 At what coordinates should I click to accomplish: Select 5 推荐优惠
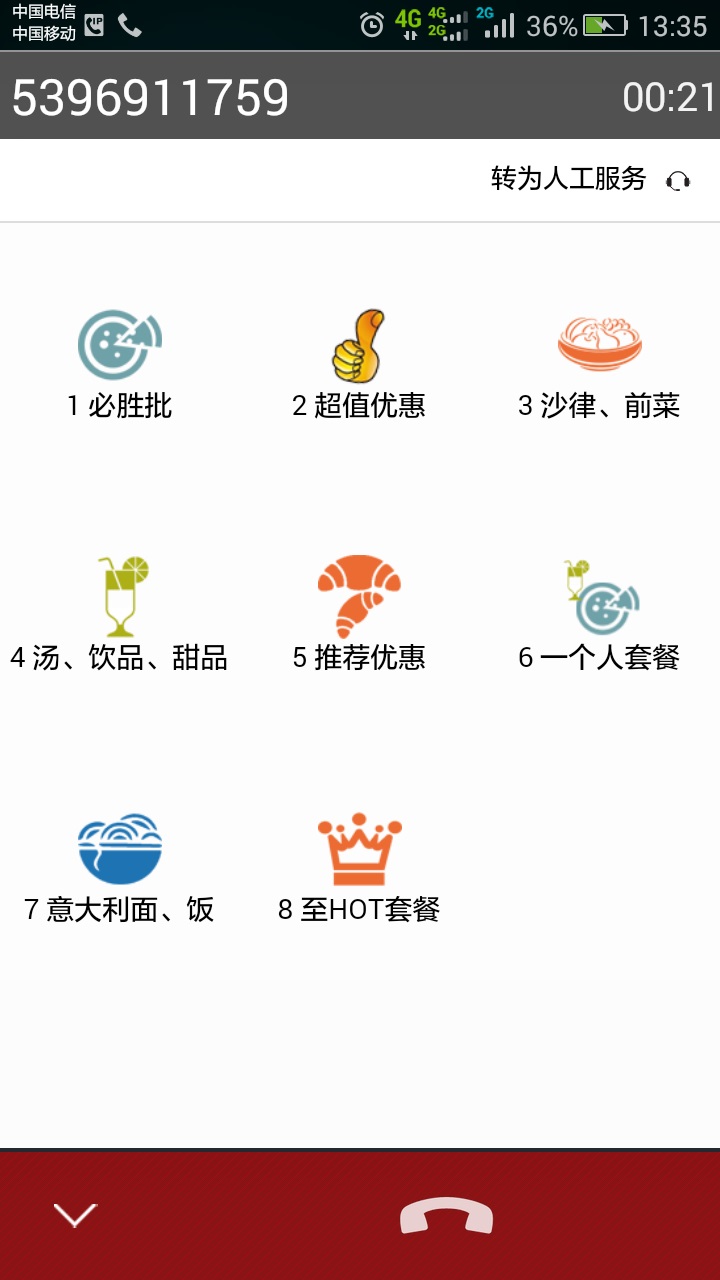click(359, 616)
